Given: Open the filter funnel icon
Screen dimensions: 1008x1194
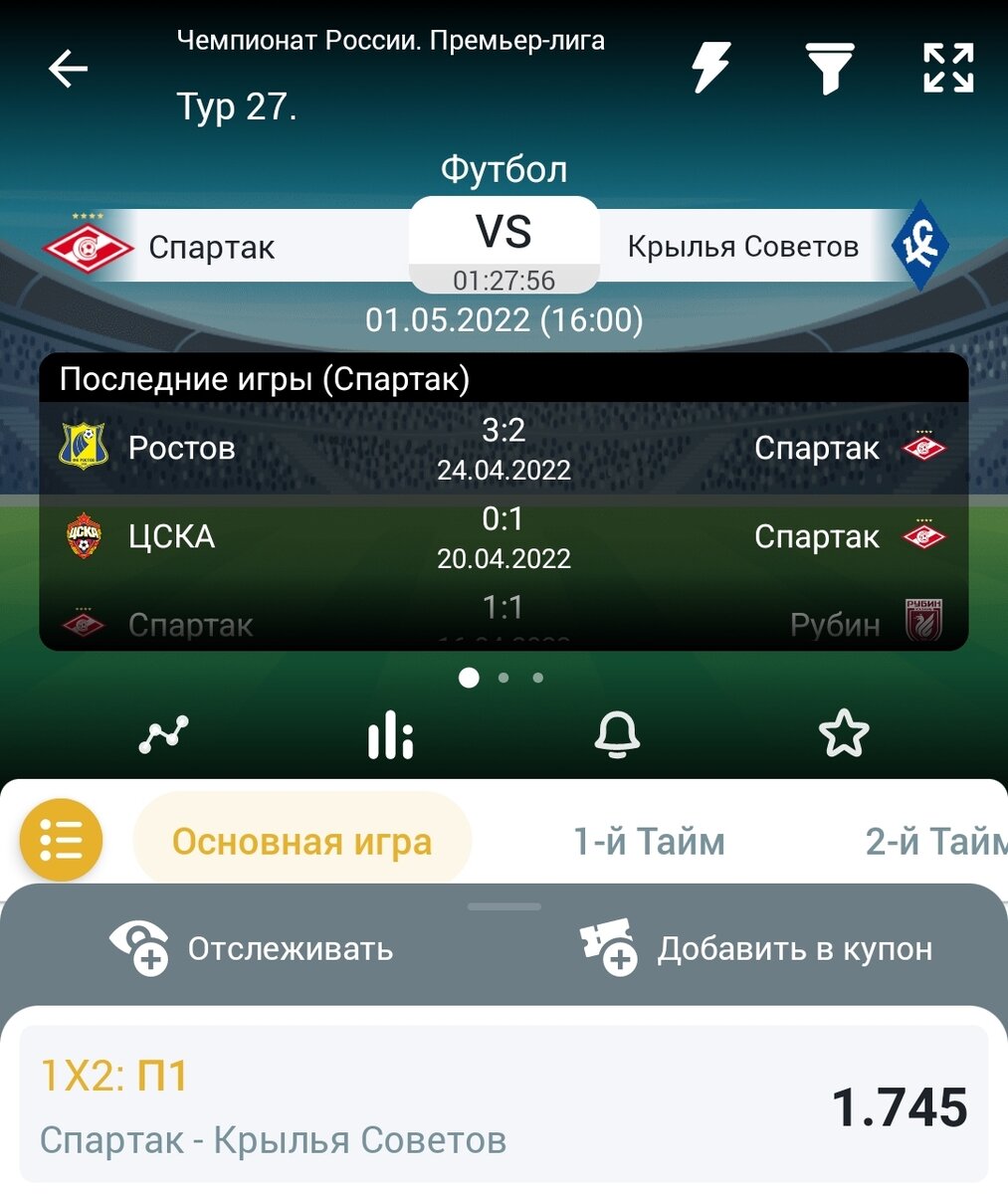Looking at the screenshot, I should [829, 68].
